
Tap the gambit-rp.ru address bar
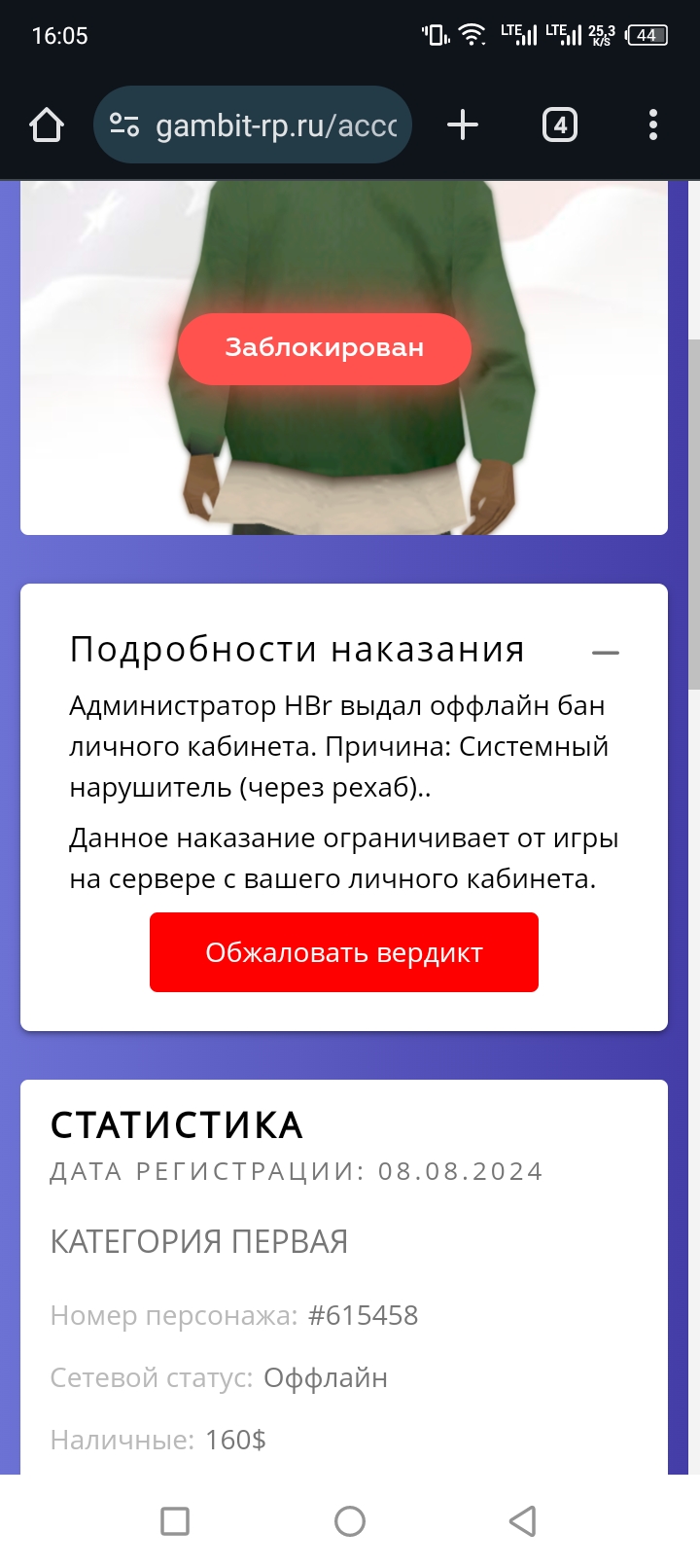[276, 125]
